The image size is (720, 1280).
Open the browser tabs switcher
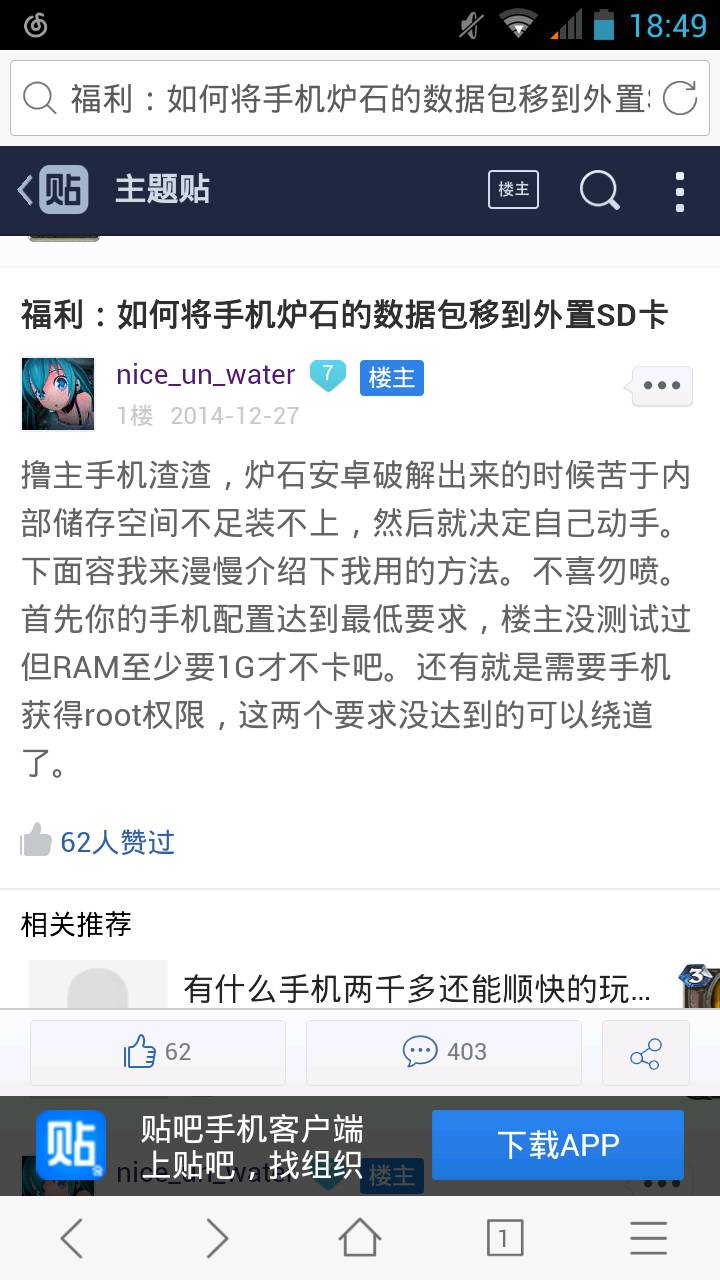[504, 1239]
